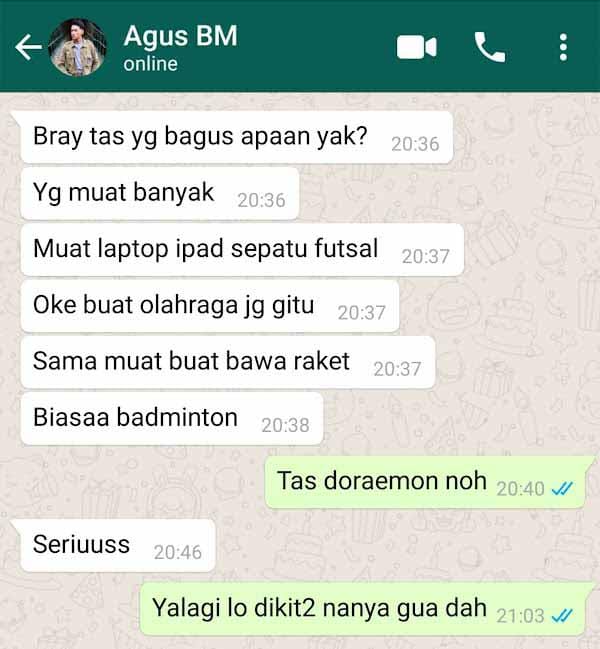Start a video call with Agus BM
The height and width of the screenshot is (649, 600).
click(x=416, y=47)
